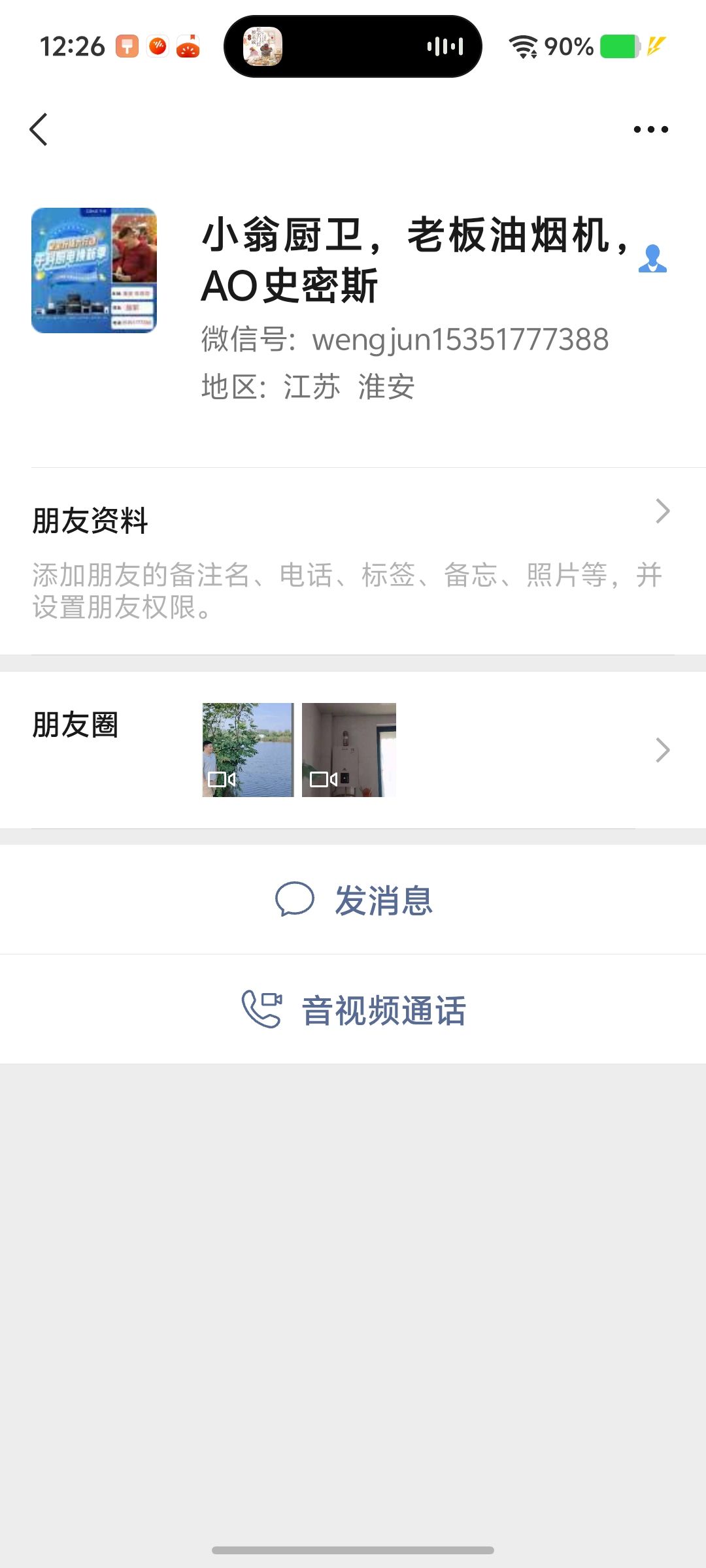Go back using the top-left arrow
This screenshot has height=1568, width=706.
pyautogui.click(x=39, y=129)
